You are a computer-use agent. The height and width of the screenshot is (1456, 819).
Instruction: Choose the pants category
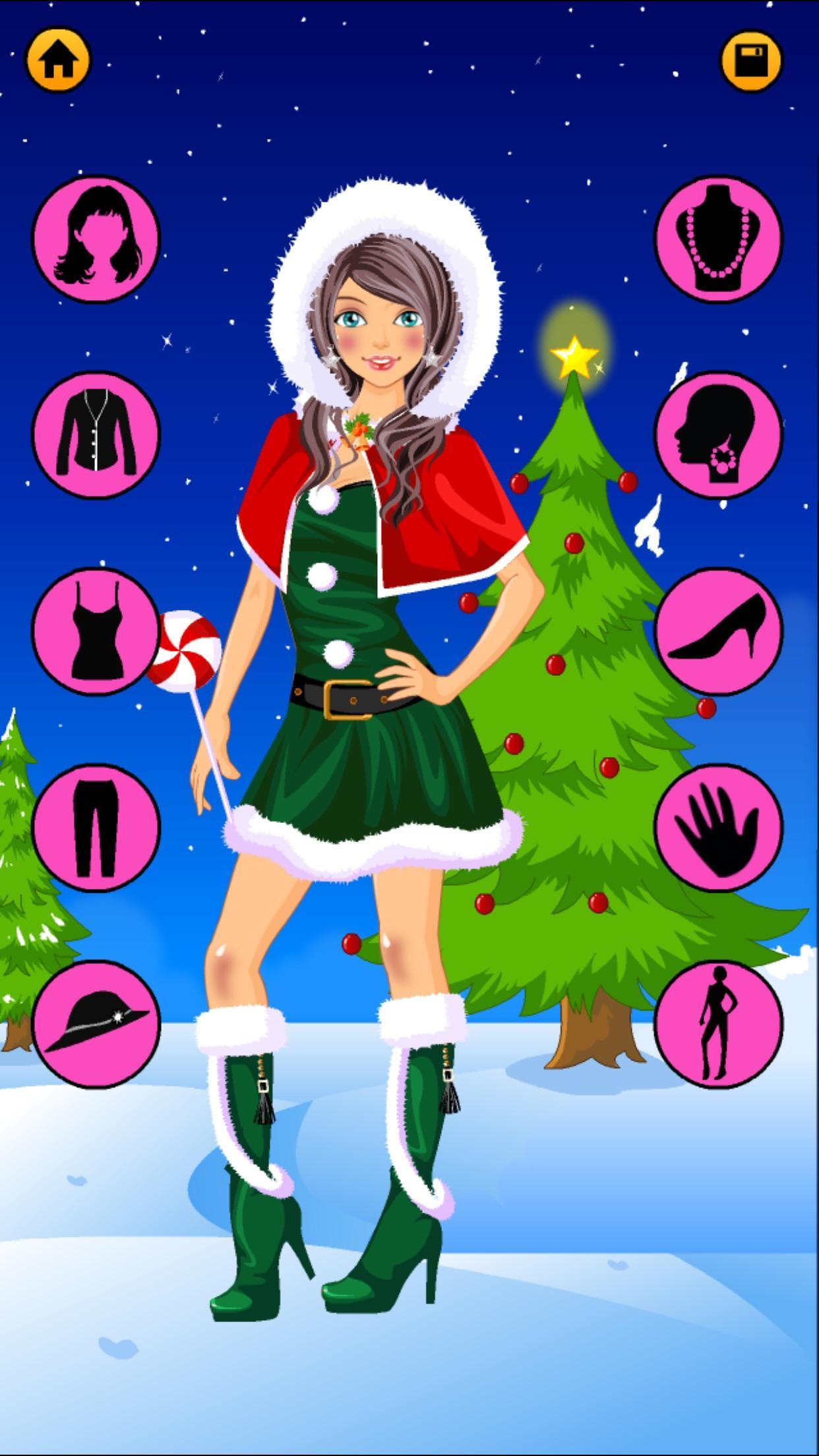[x=96, y=827]
